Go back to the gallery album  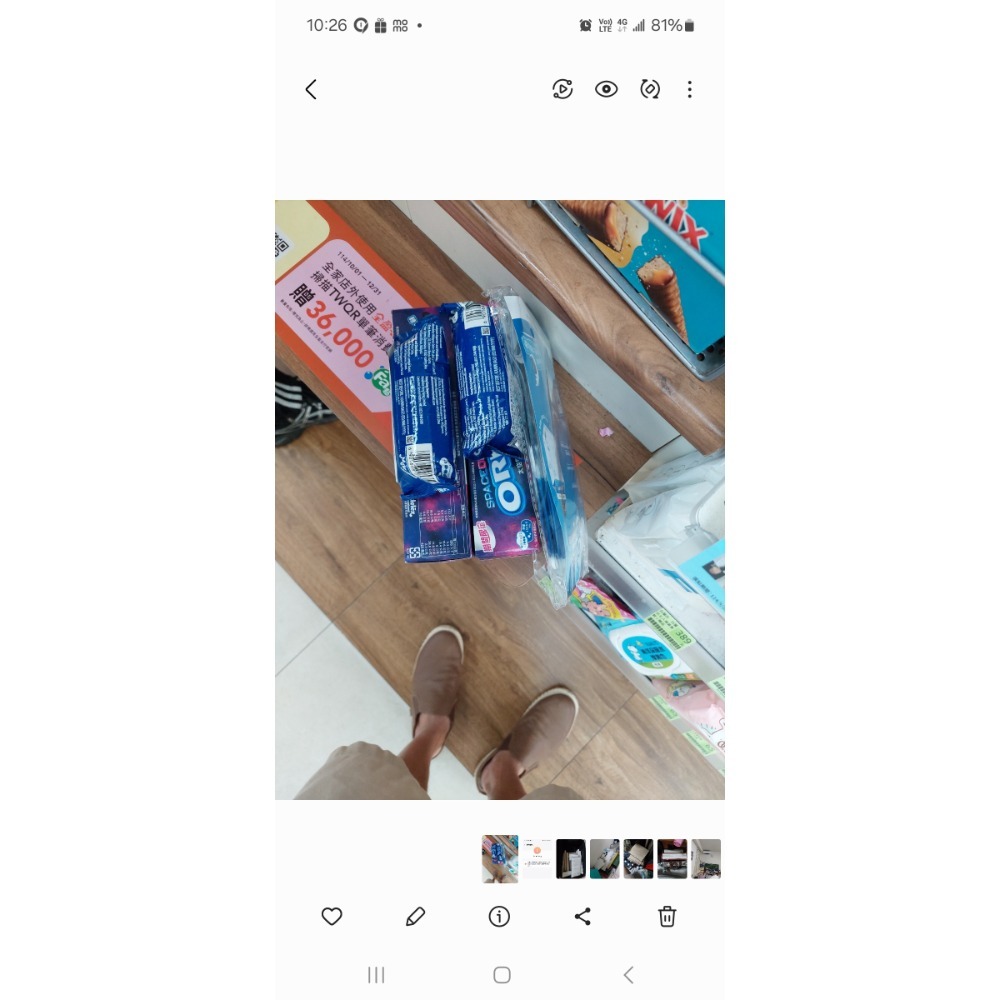tap(311, 90)
